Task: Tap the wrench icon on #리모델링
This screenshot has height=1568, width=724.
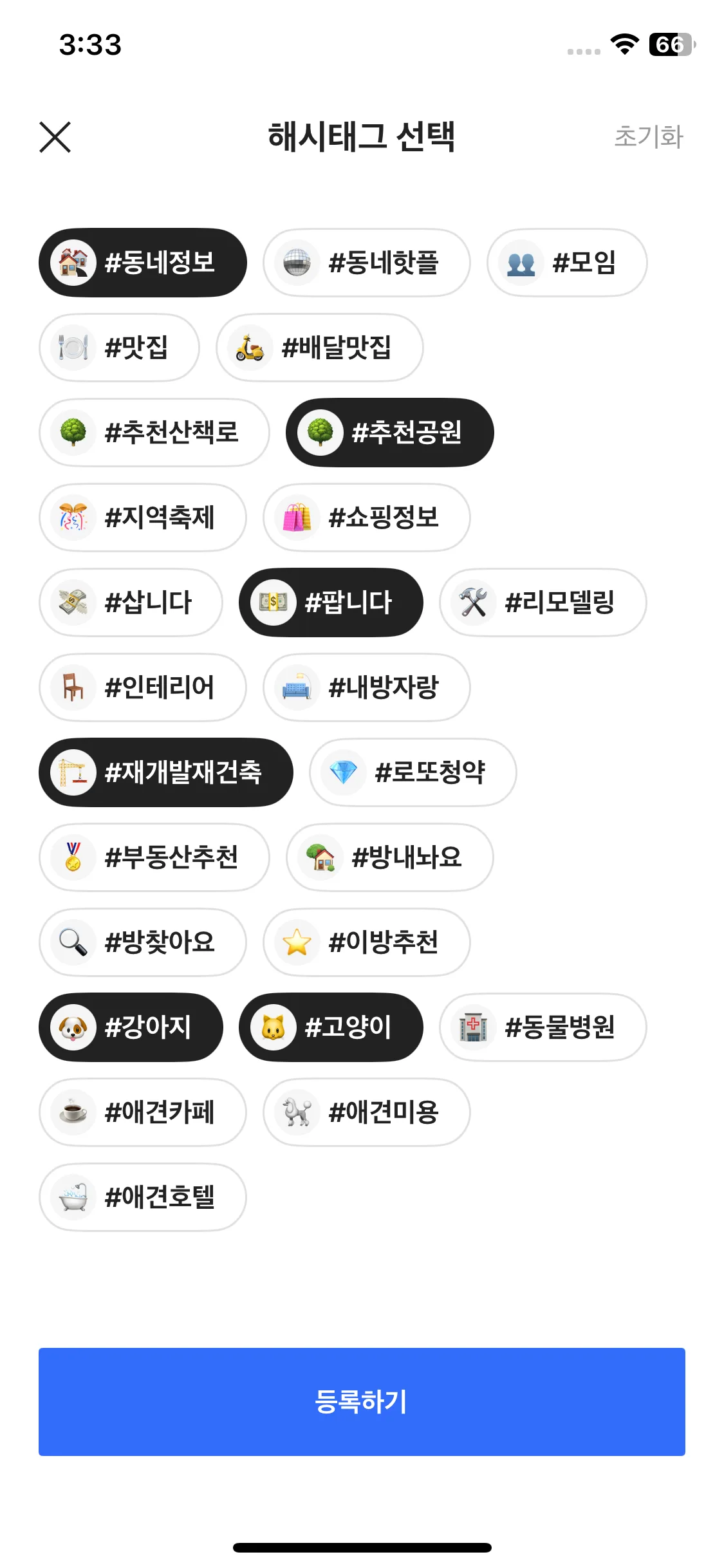Action: [x=473, y=602]
